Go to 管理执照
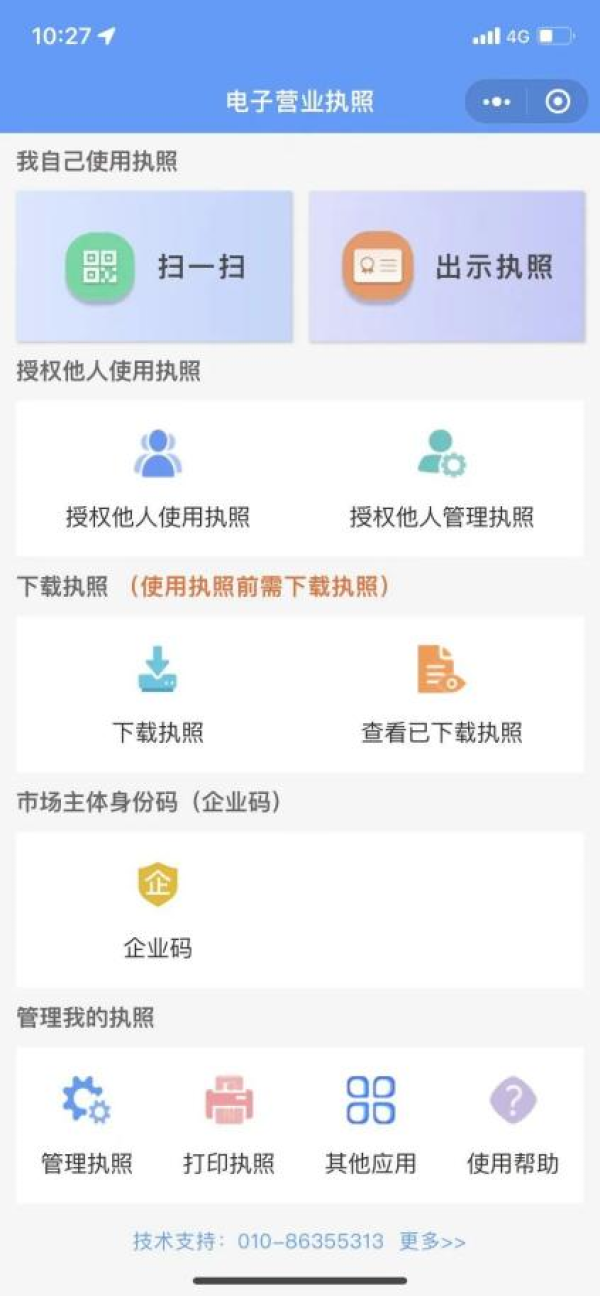Image resolution: width=600 pixels, height=1296 pixels. pyautogui.click(x=87, y=1126)
